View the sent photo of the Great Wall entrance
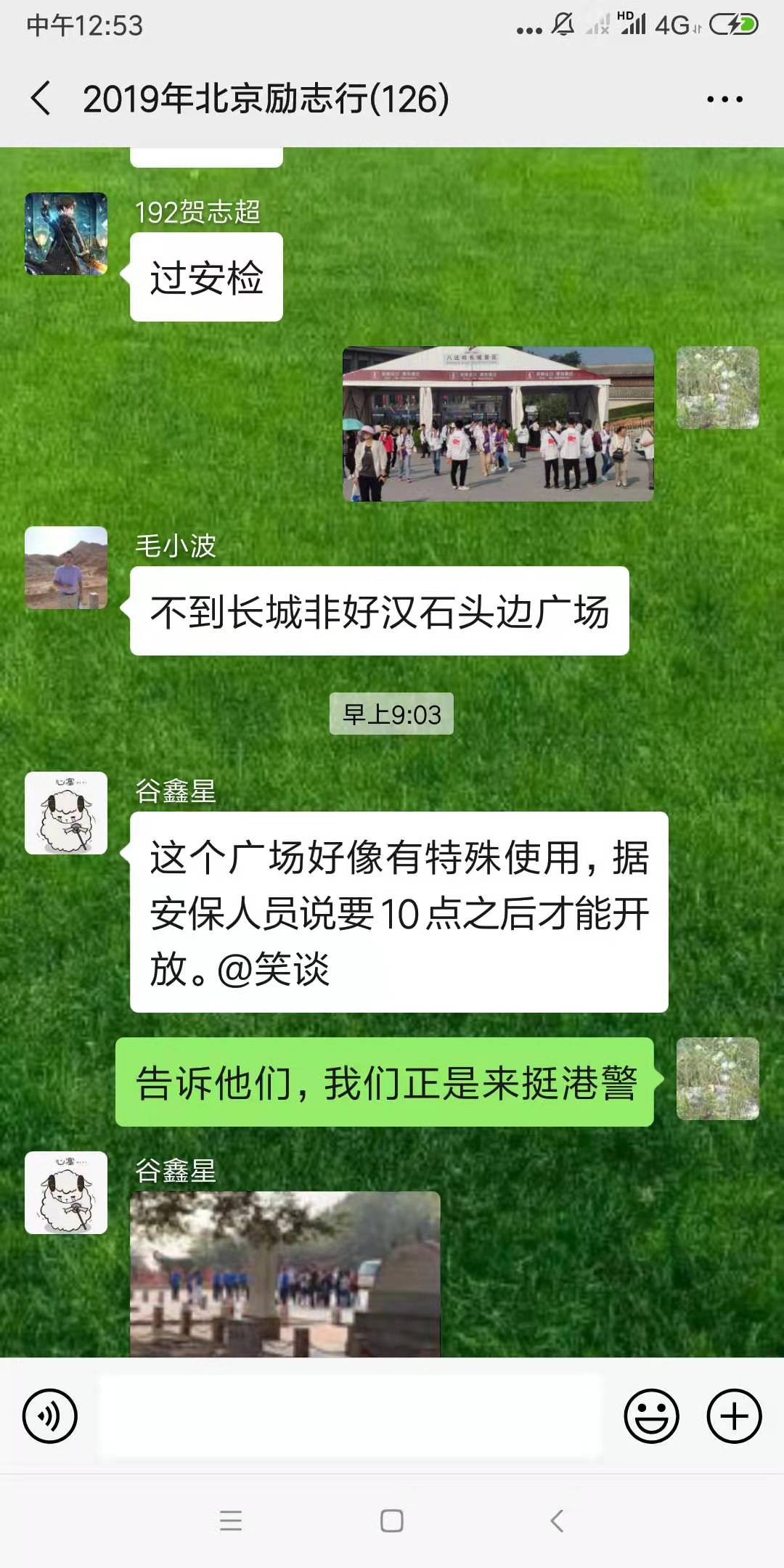784x1568 pixels. point(498,424)
